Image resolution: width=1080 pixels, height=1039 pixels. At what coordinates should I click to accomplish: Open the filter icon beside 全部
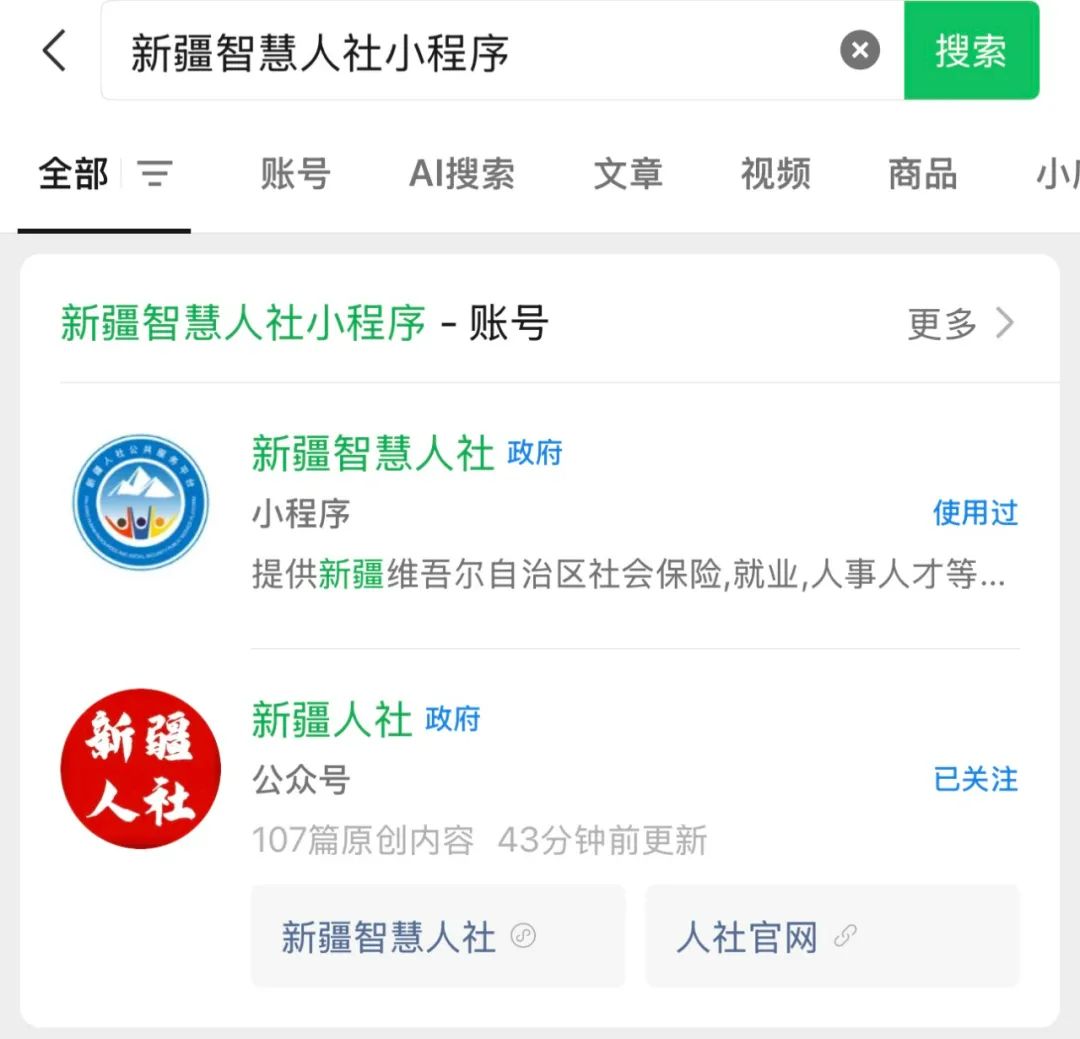click(x=155, y=175)
